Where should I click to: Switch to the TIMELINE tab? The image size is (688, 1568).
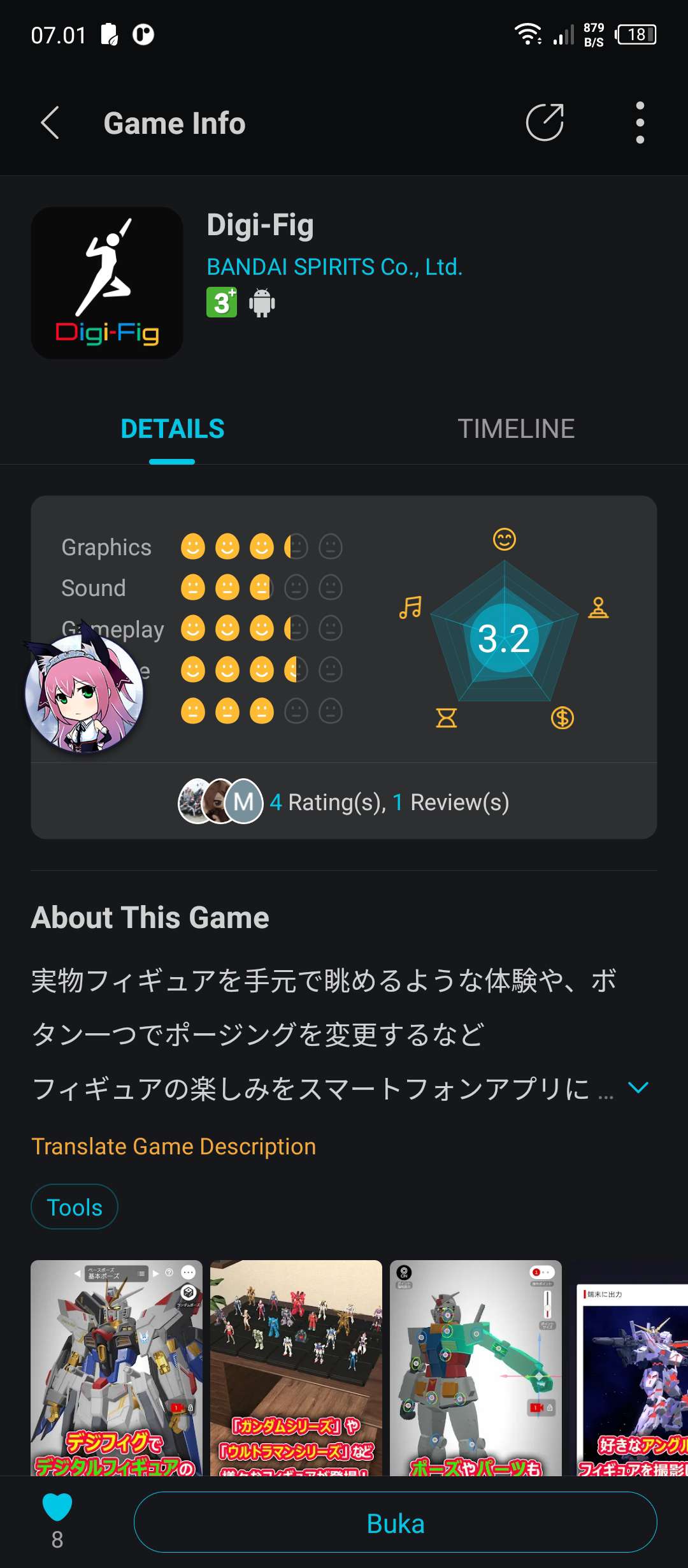tap(516, 429)
